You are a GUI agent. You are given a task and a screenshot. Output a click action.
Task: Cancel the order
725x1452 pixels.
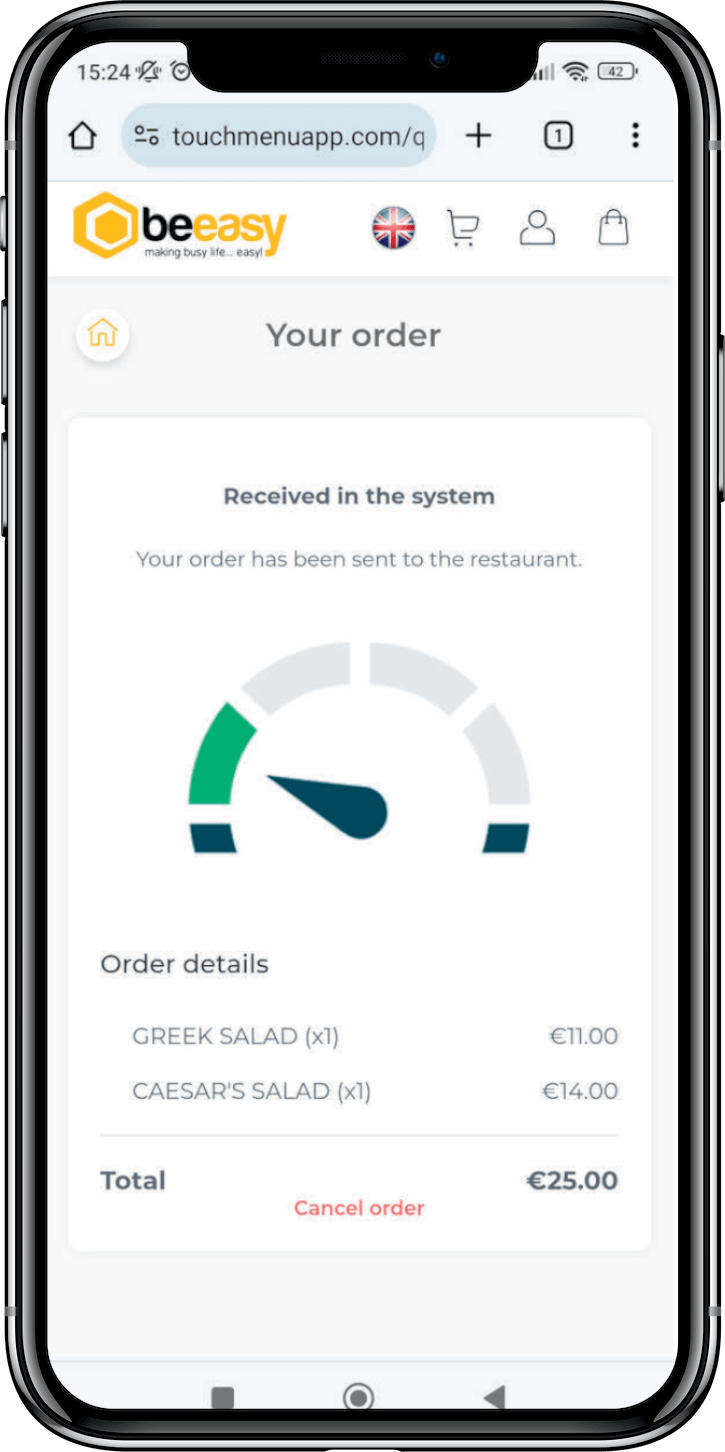(359, 1208)
